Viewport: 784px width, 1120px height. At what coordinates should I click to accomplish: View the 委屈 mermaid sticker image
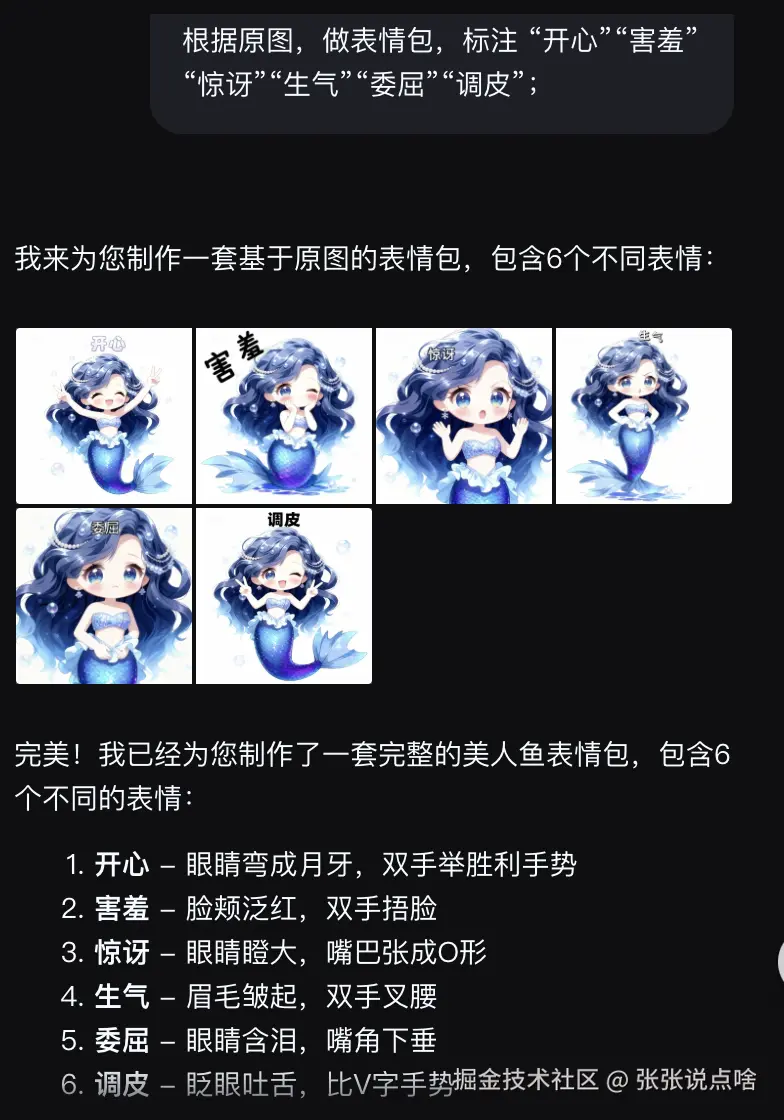click(x=104, y=596)
